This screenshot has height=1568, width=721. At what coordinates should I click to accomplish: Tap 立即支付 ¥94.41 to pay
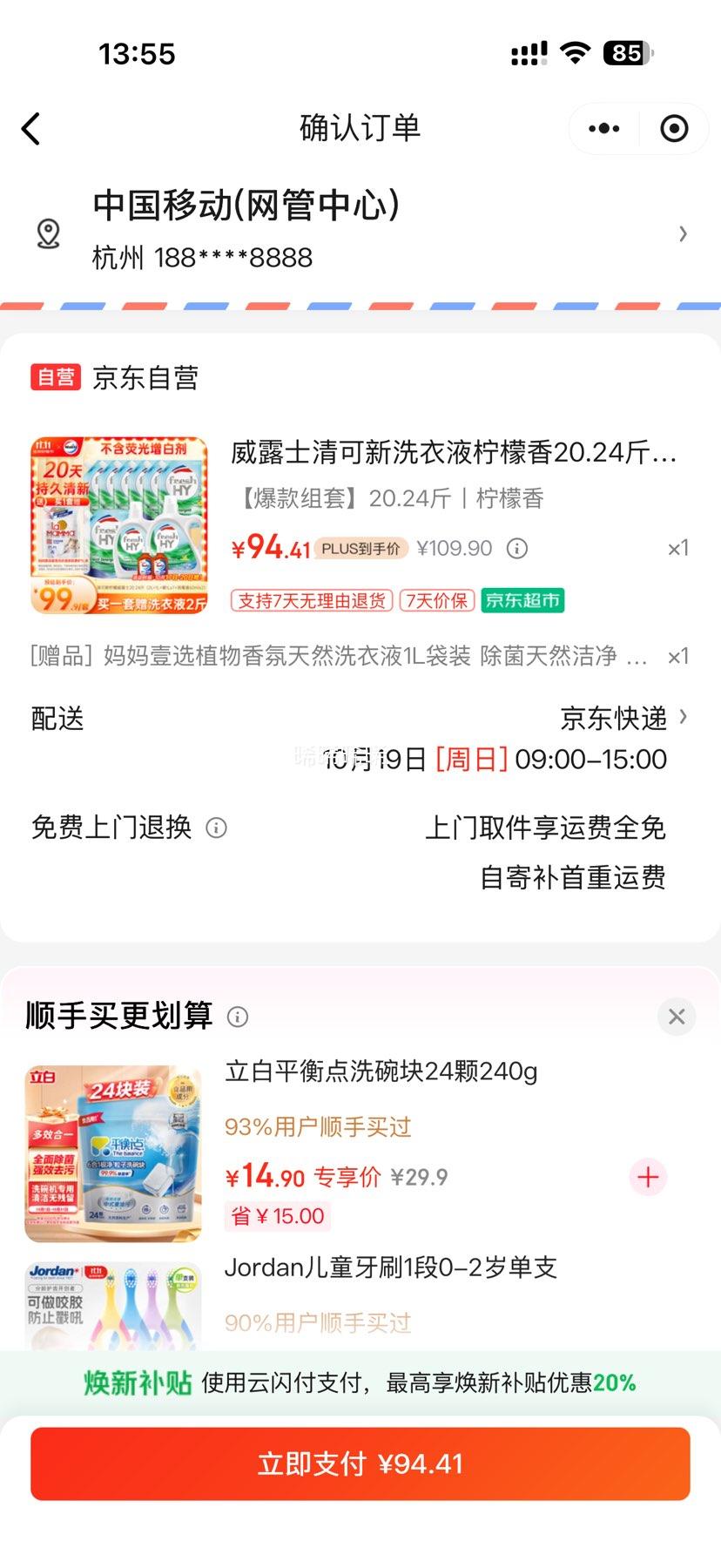pos(360,1464)
